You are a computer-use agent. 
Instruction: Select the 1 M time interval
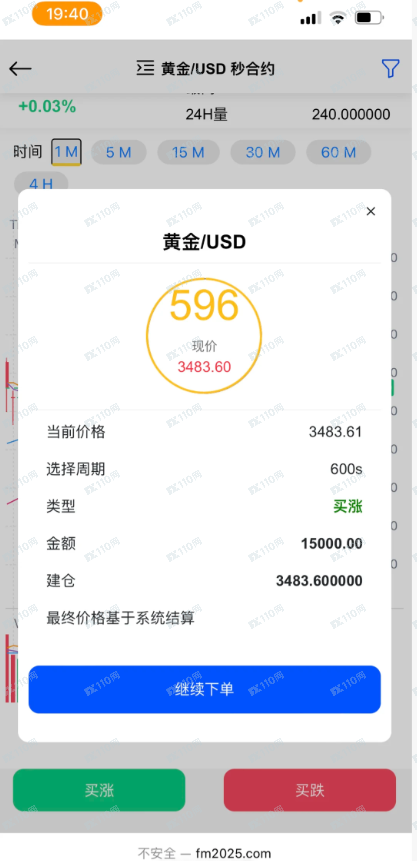[66, 152]
